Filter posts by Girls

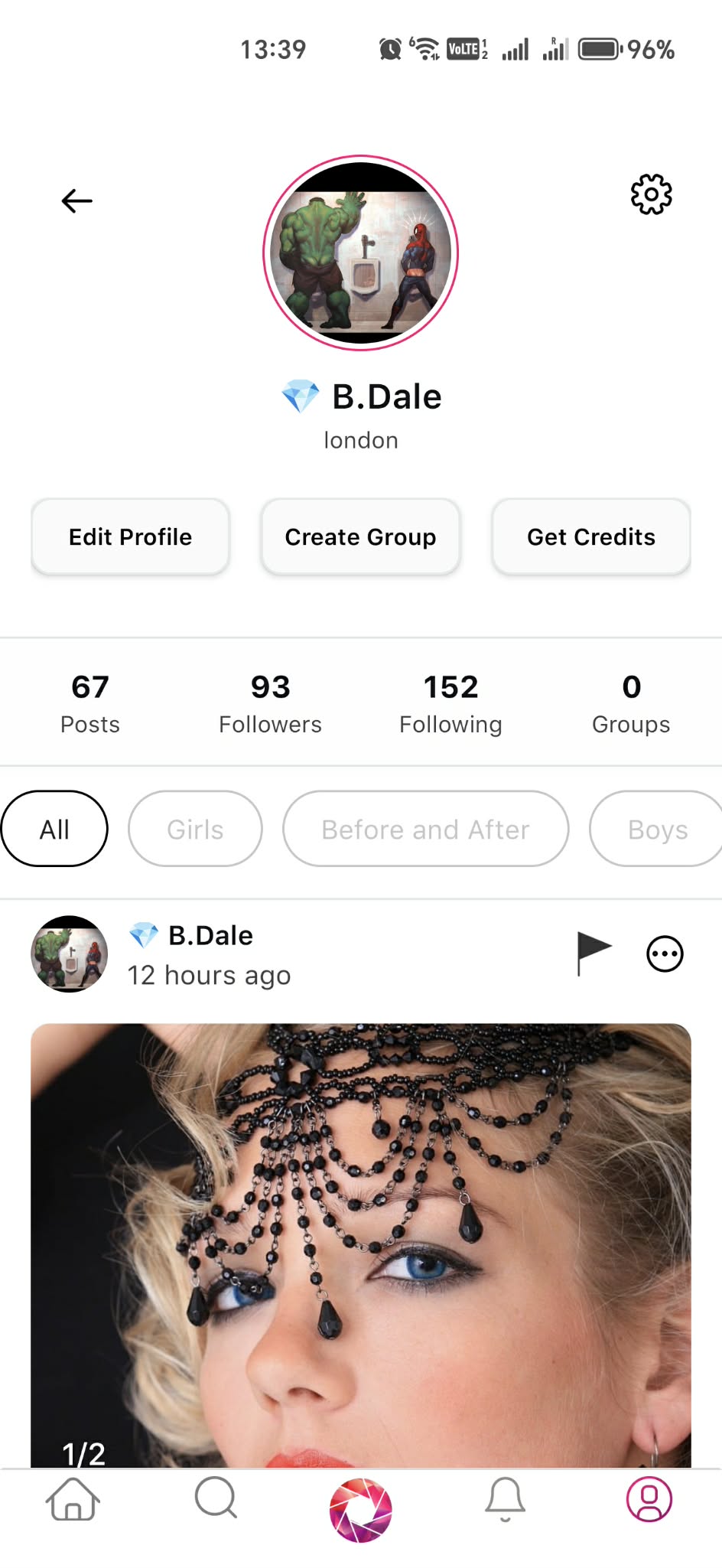point(195,829)
